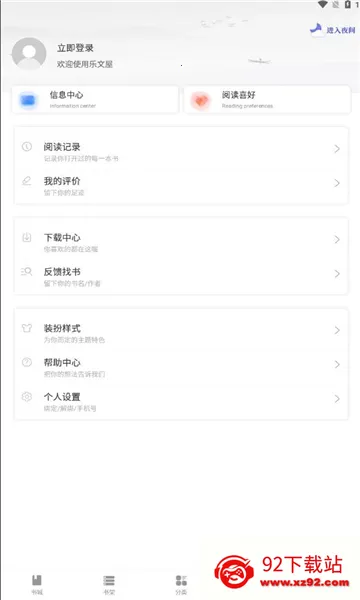
Task: Switch to night mode via 进入夜间
Action: click(332, 29)
